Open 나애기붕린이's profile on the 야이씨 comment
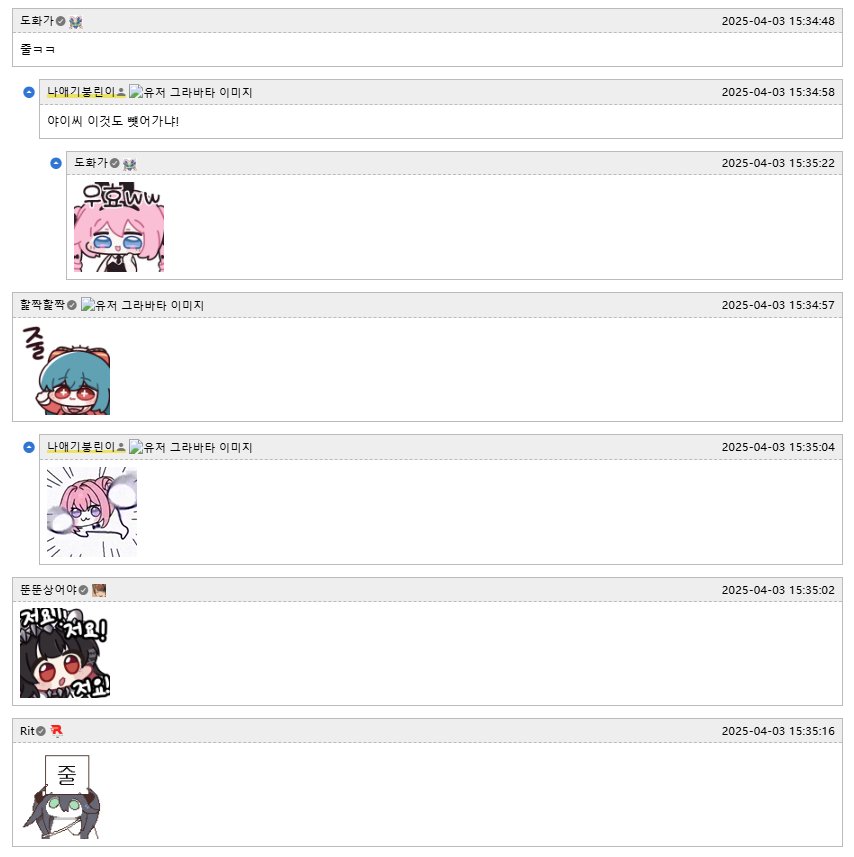This screenshot has width=854, height=857. pos(81,92)
